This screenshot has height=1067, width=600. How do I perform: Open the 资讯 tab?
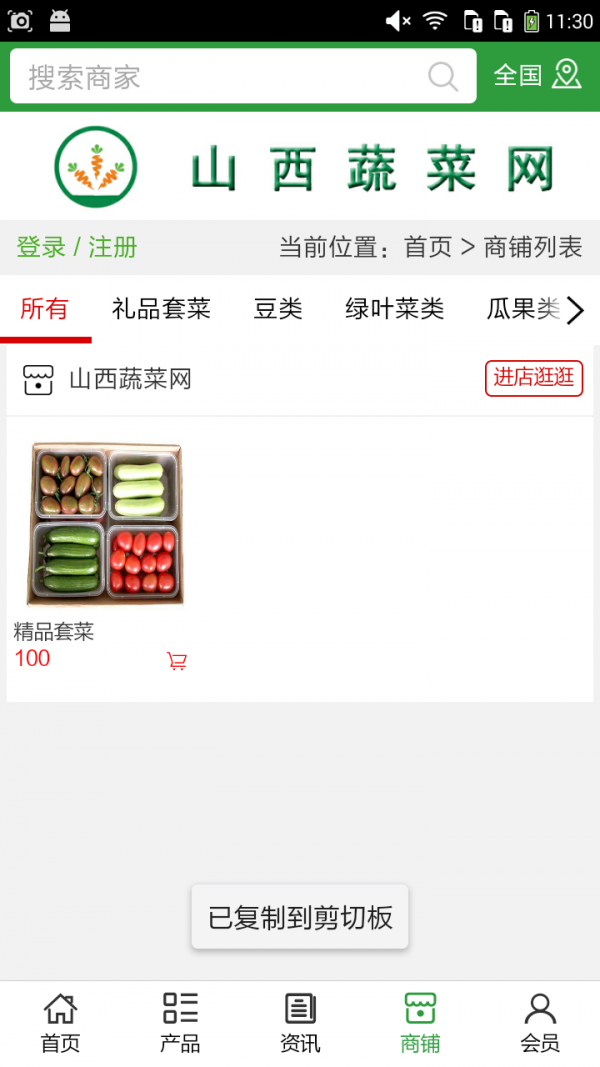pos(300,1023)
